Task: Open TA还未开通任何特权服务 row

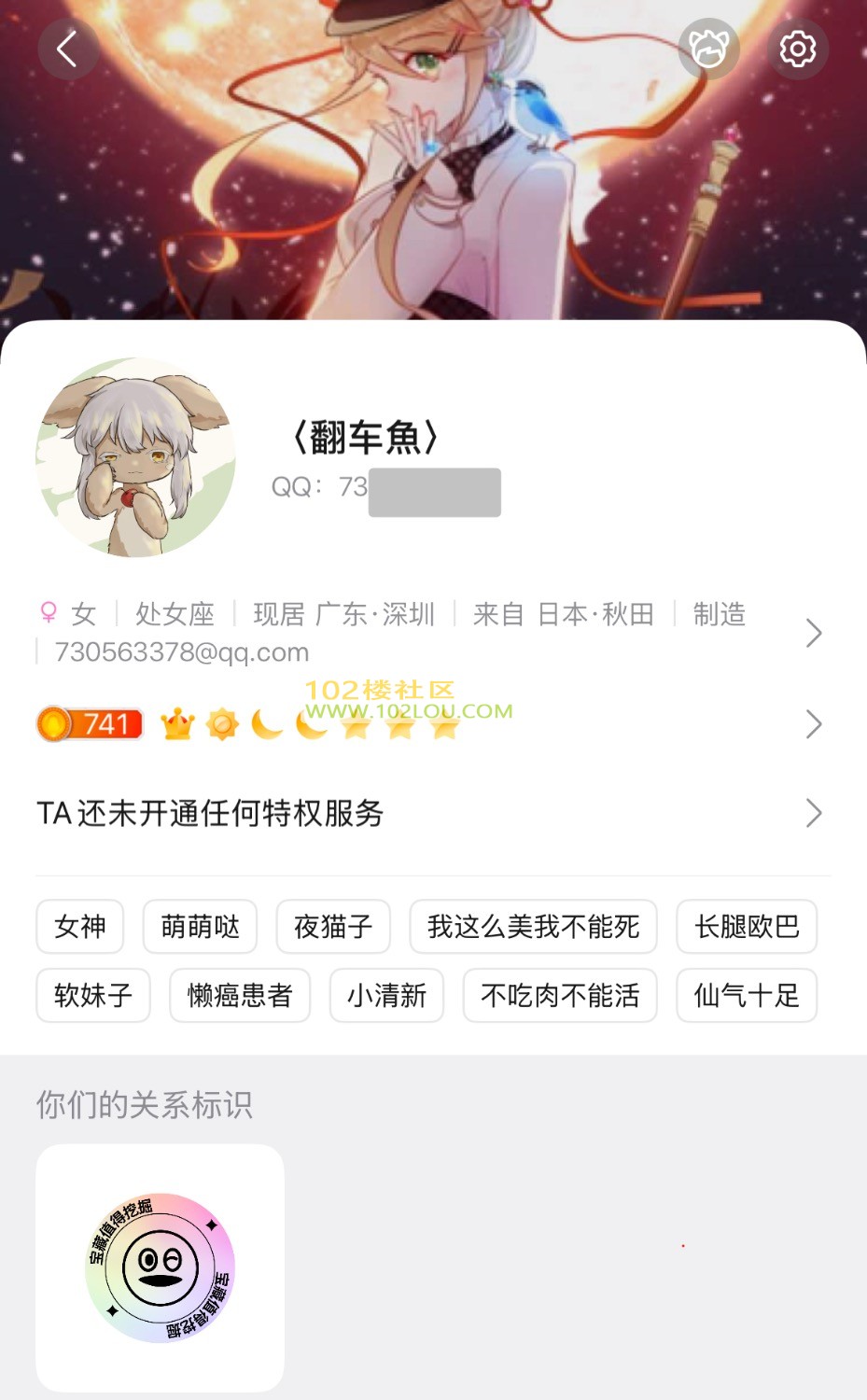Action: pyautogui.click(x=429, y=813)
